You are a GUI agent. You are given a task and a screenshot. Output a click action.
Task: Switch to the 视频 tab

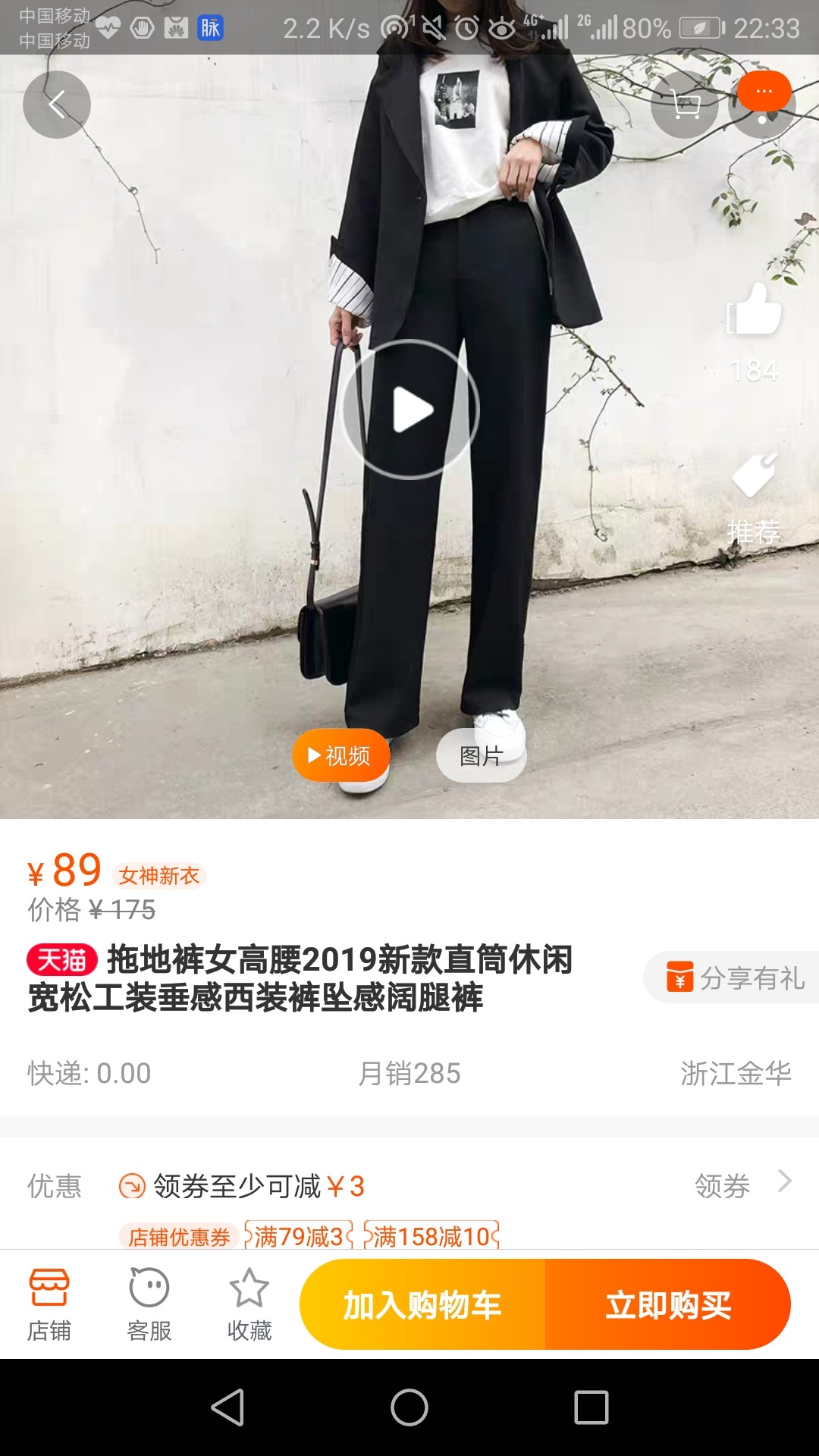341,755
